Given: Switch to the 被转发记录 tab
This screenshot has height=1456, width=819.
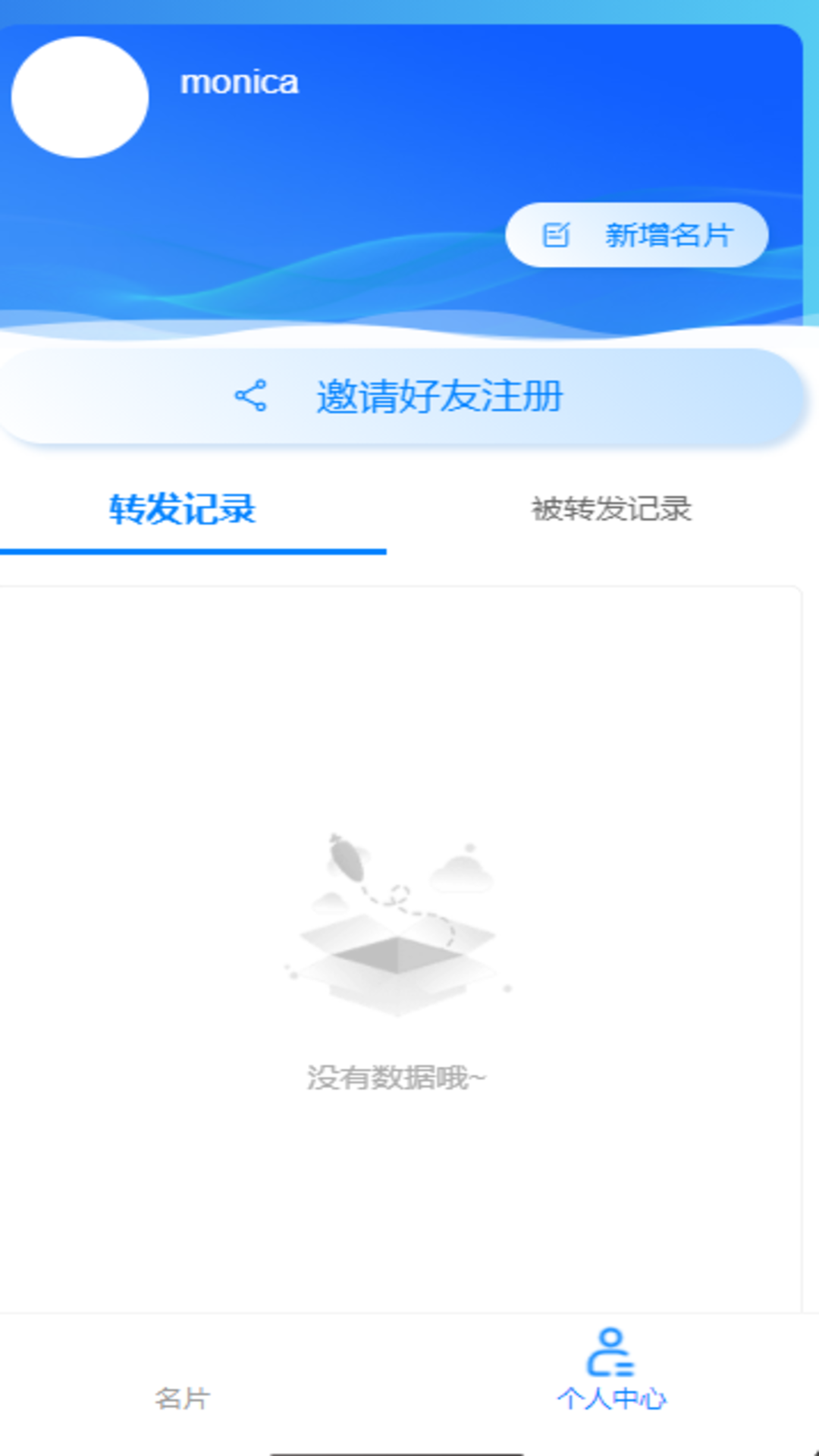Looking at the screenshot, I should click(x=613, y=509).
